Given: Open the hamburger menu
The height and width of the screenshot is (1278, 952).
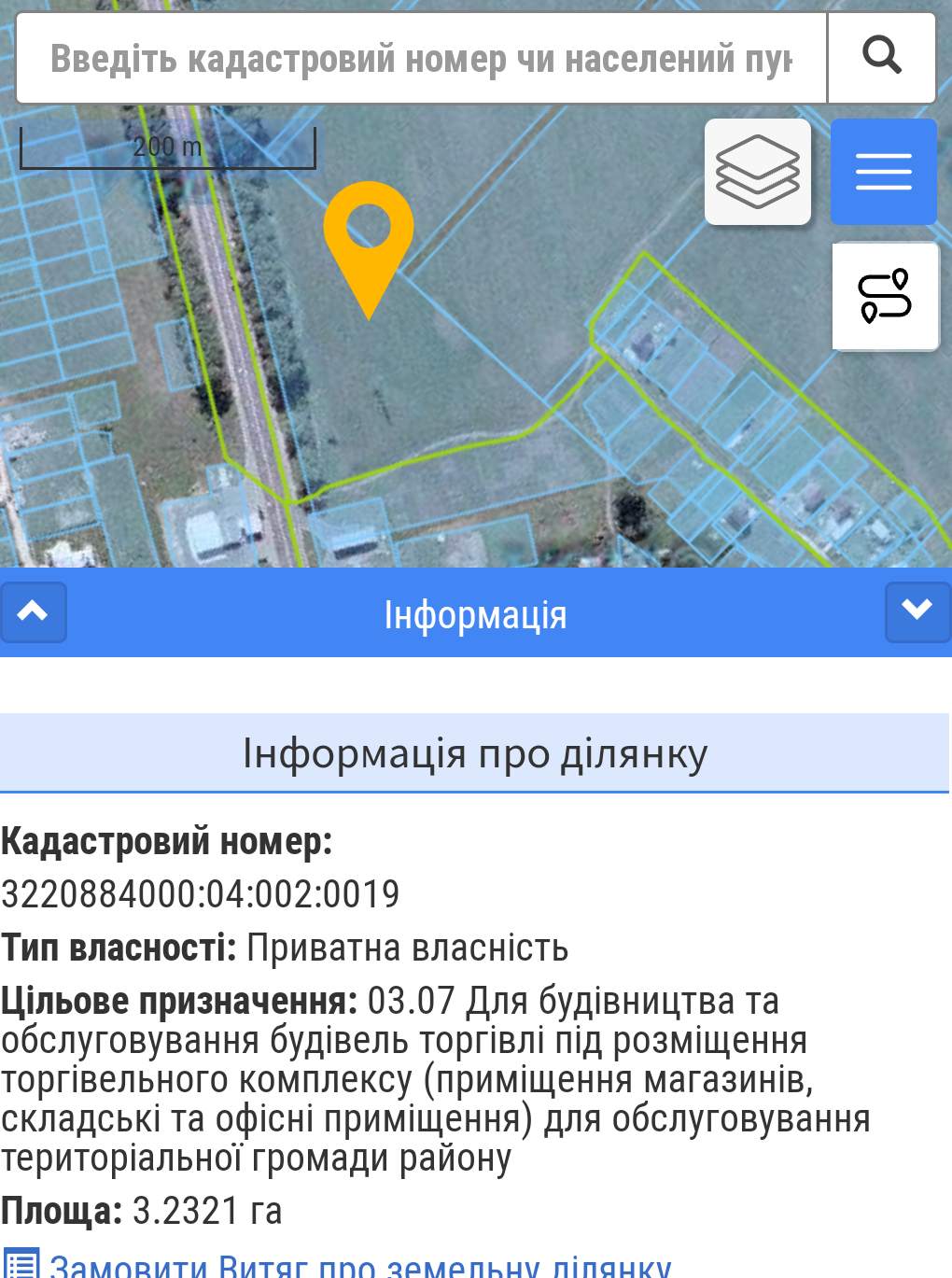Looking at the screenshot, I should pyautogui.click(x=883, y=172).
